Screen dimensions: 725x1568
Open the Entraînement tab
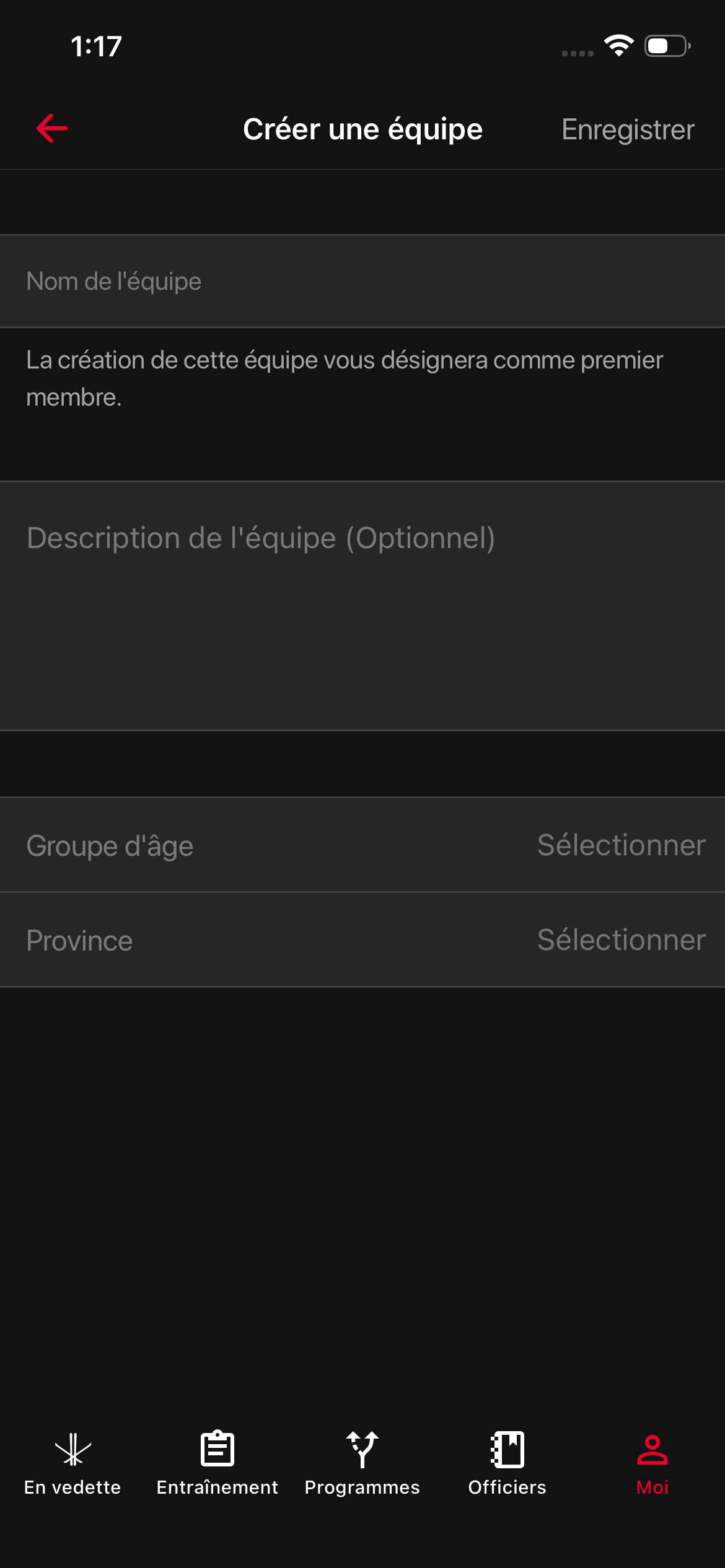click(217, 1464)
